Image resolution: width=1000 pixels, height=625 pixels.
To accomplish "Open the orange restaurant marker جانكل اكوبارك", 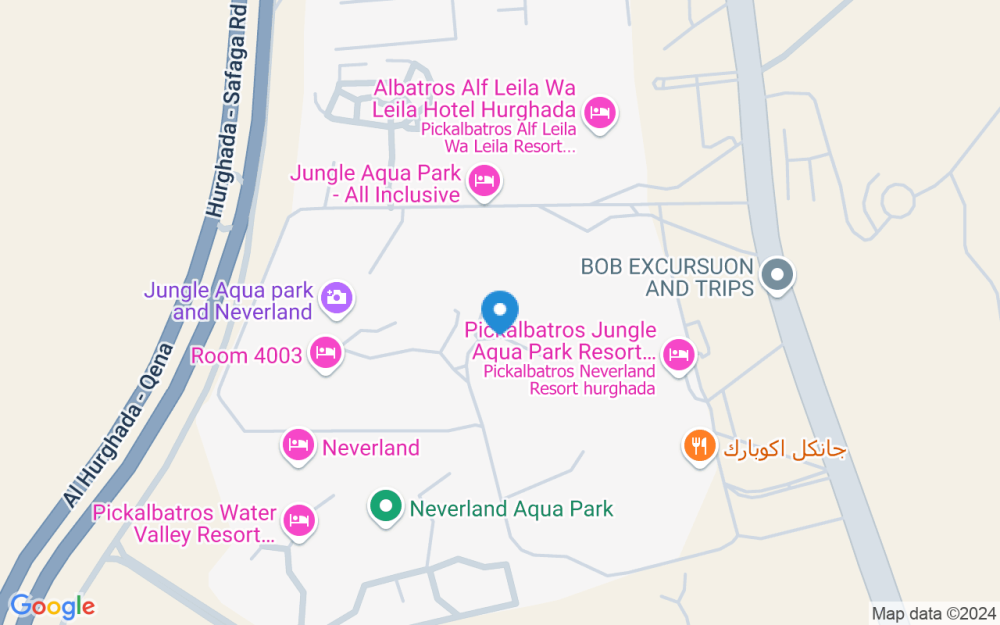I will click(698, 445).
